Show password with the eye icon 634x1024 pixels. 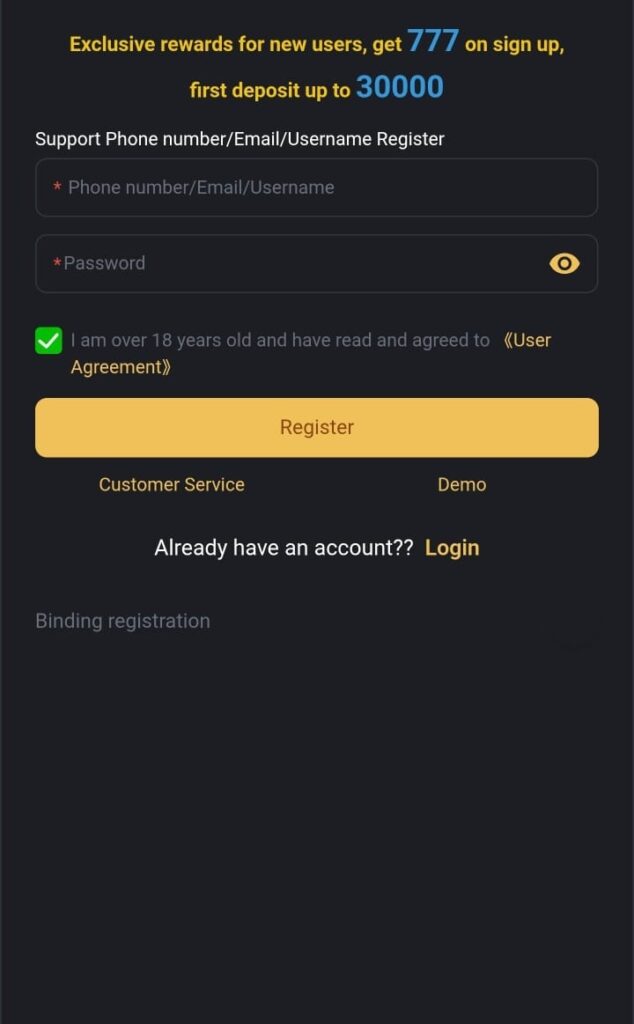[564, 264]
